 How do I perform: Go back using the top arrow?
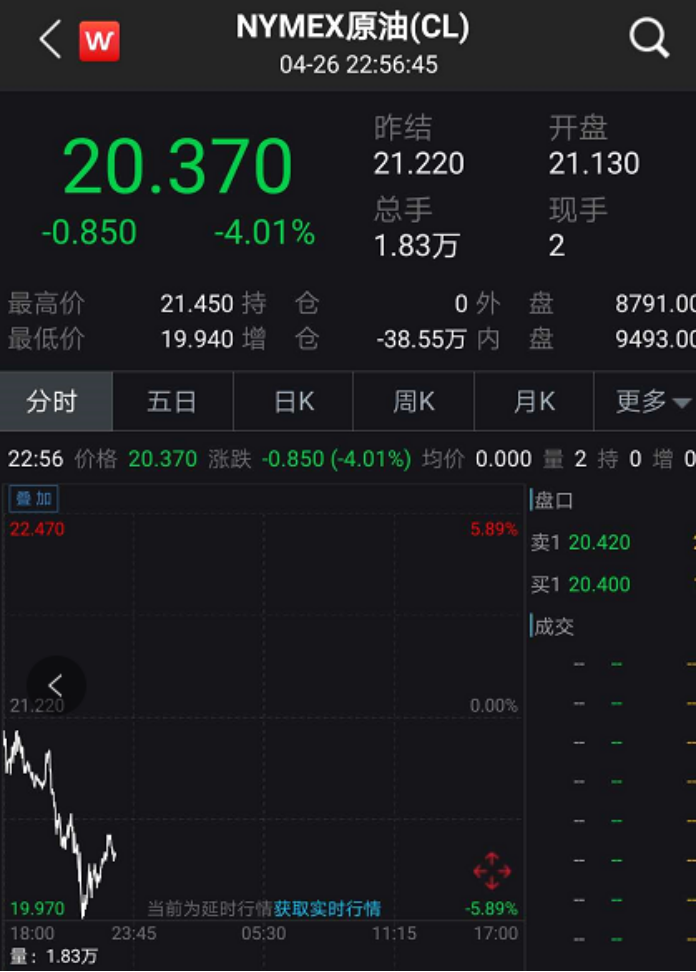point(50,40)
